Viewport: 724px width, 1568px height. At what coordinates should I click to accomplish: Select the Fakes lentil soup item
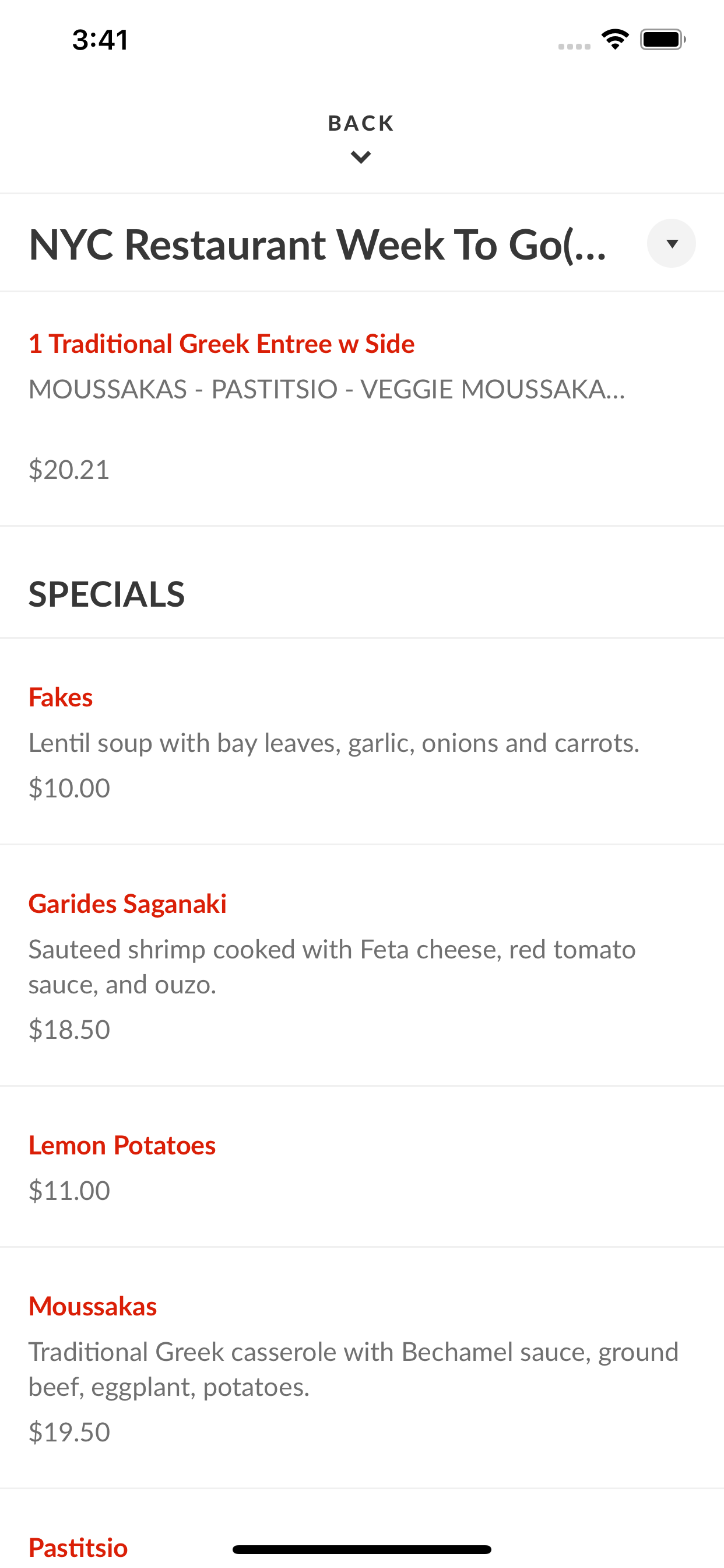pos(362,741)
